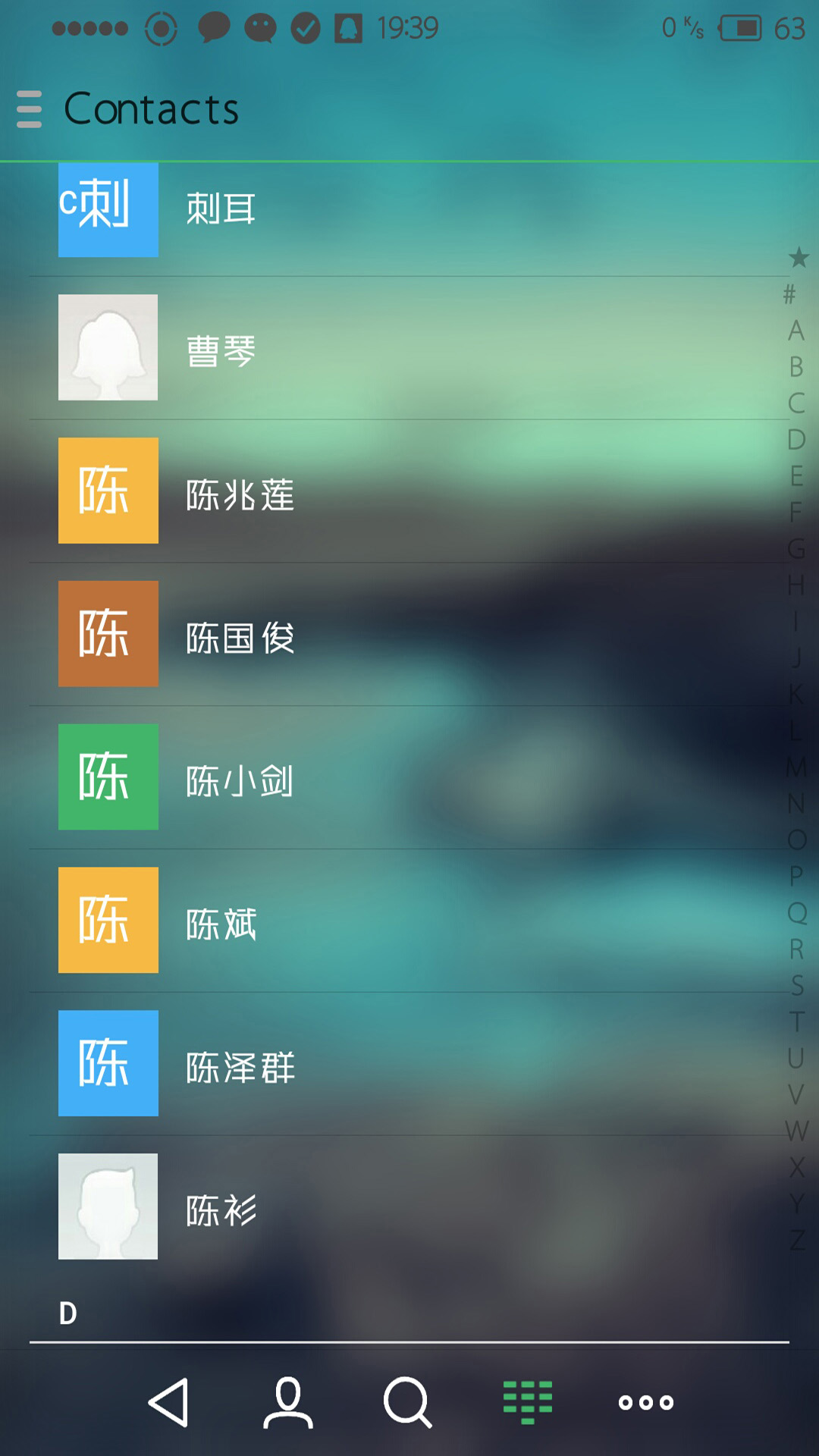Jump to letter M in index
819x1456 pixels.
[x=796, y=767]
